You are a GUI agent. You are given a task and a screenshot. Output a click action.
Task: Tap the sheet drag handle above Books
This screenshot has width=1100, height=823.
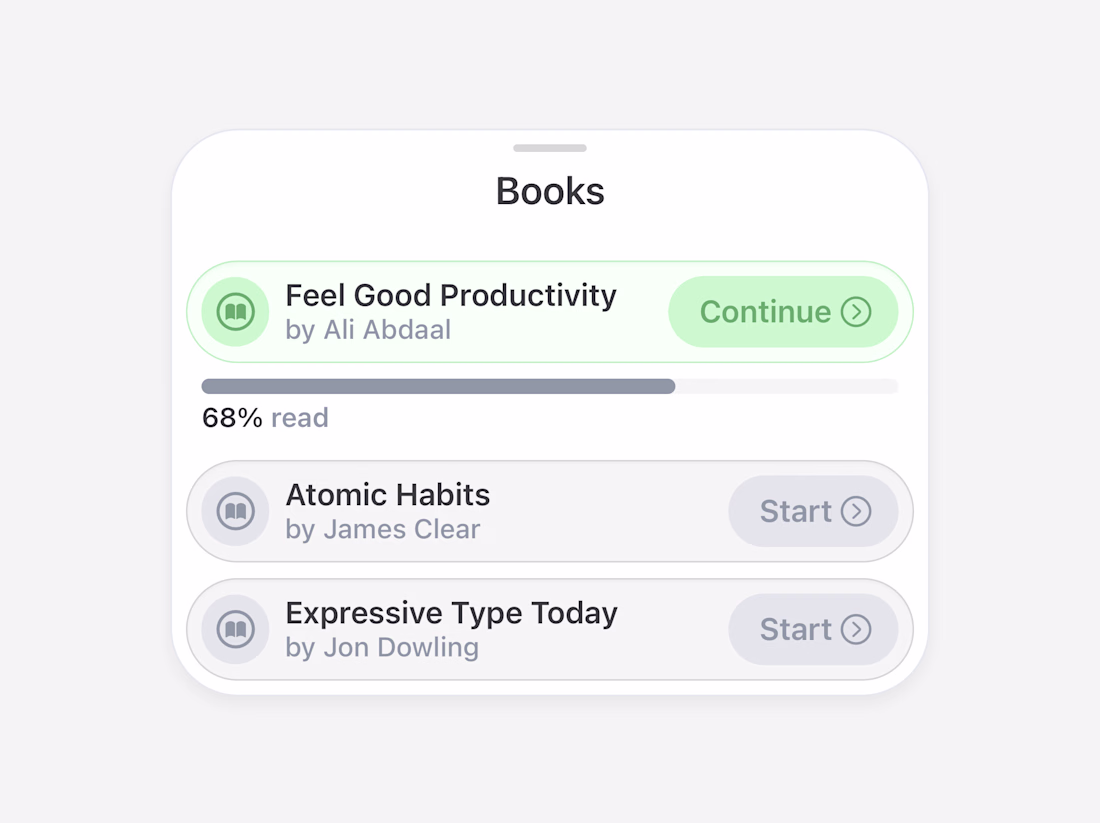click(550, 148)
